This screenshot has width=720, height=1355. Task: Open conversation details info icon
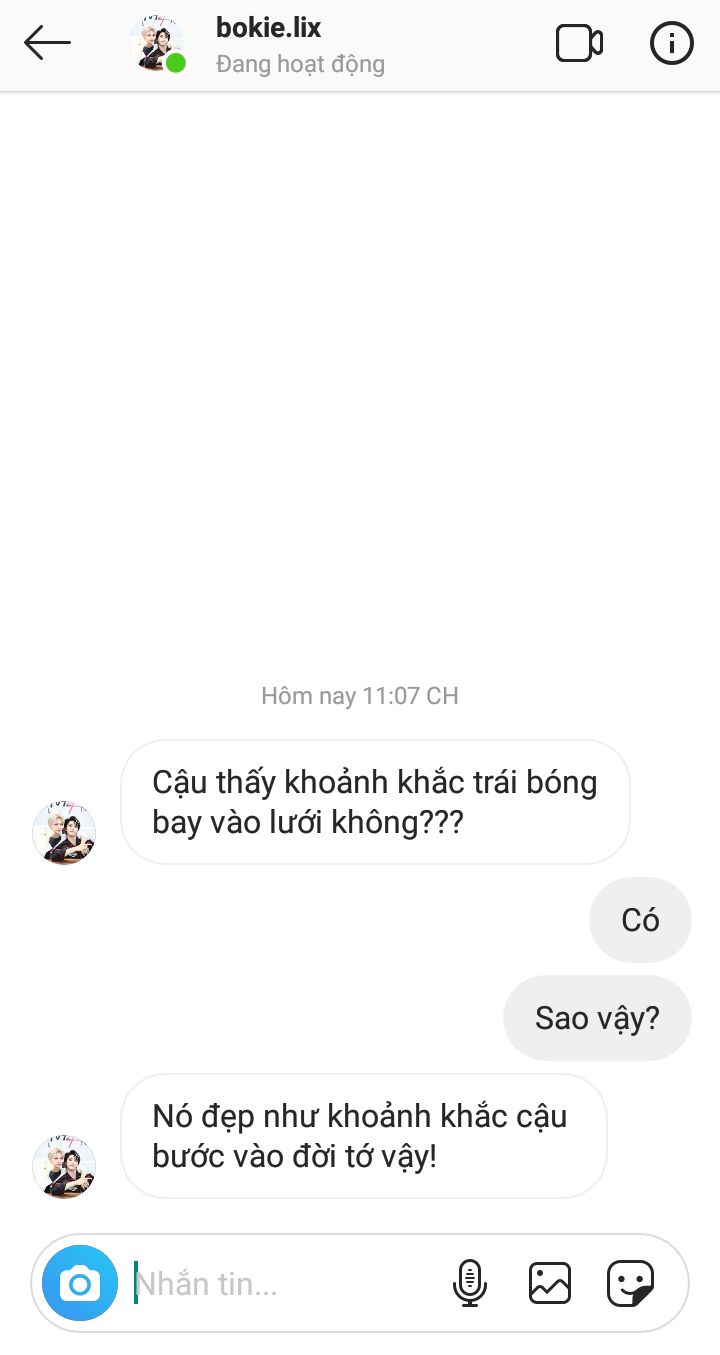[671, 43]
